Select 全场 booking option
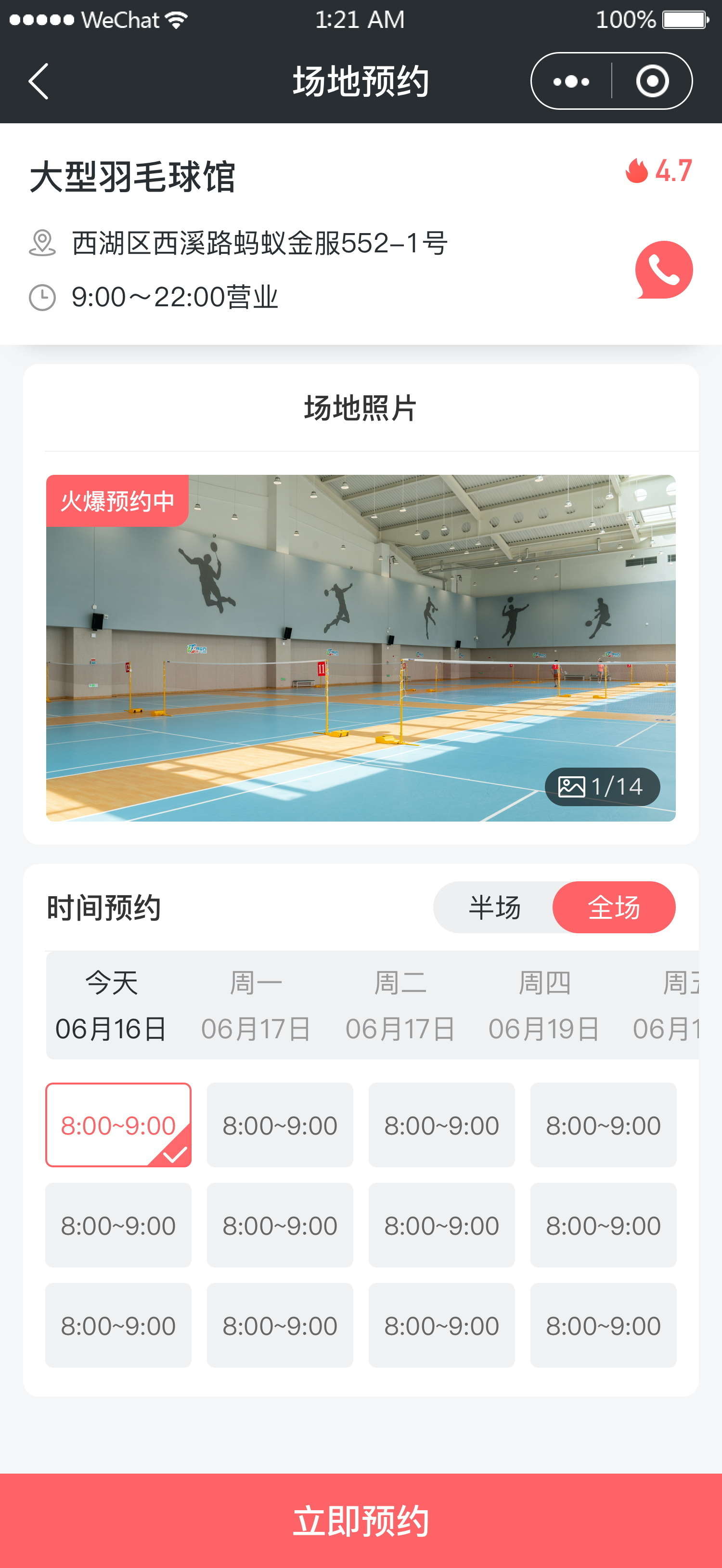Viewport: 722px width, 1568px height. coord(613,907)
